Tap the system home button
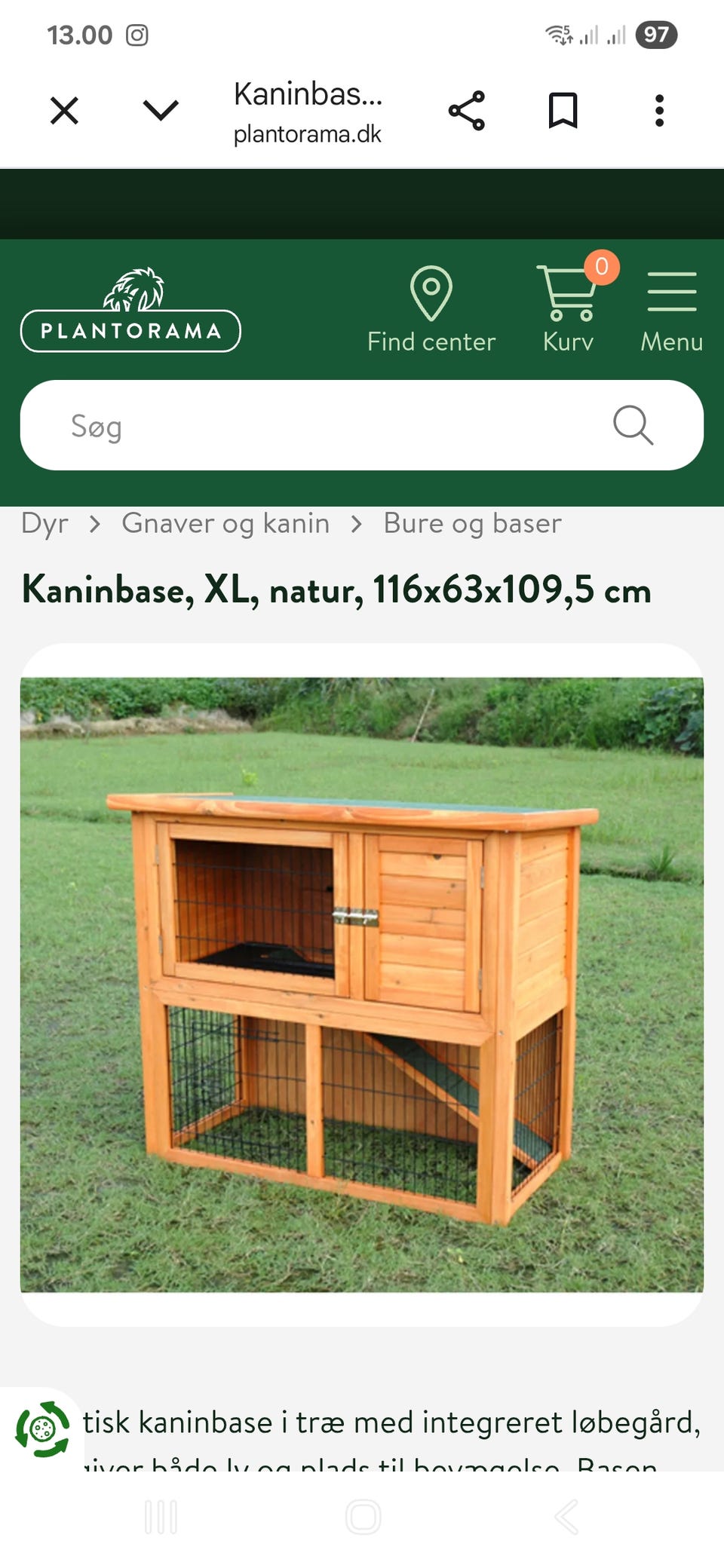Viewport: 724px width, 1568px height. click(x=363, y=1517)
